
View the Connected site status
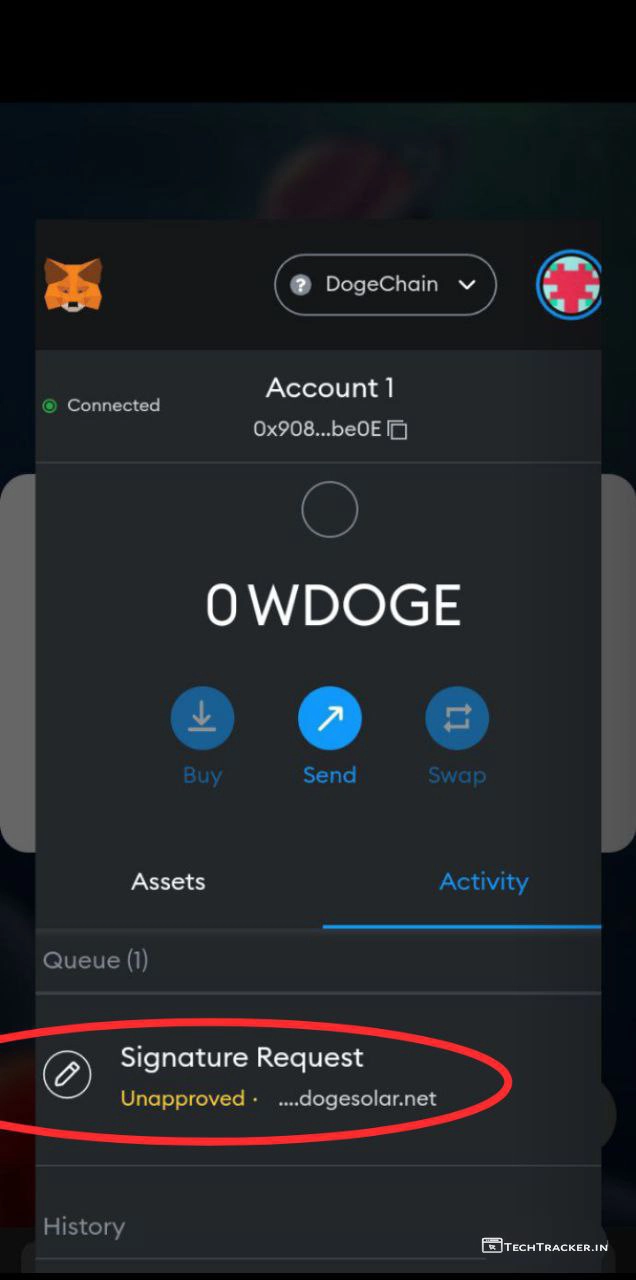coord(101,405)
